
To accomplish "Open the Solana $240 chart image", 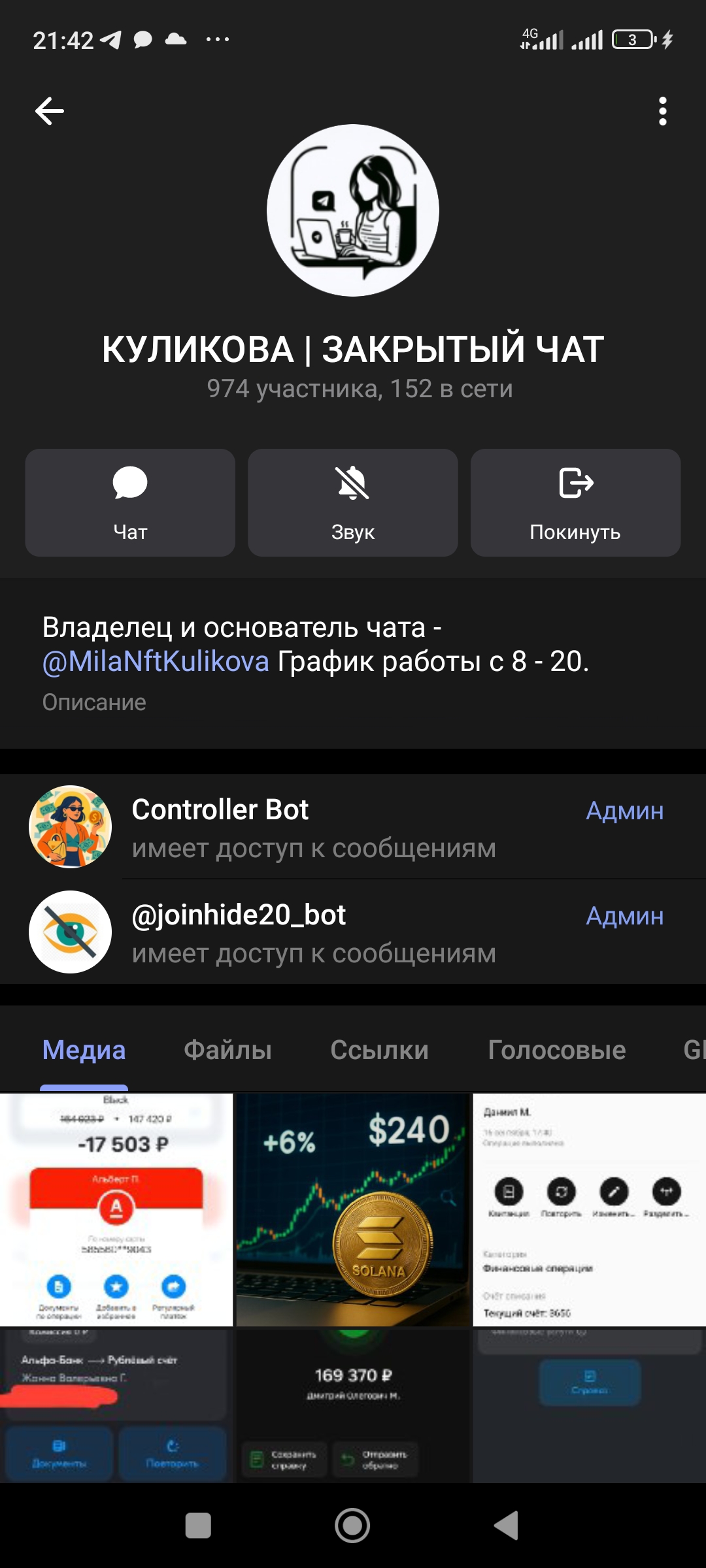I will (353, 1210).
